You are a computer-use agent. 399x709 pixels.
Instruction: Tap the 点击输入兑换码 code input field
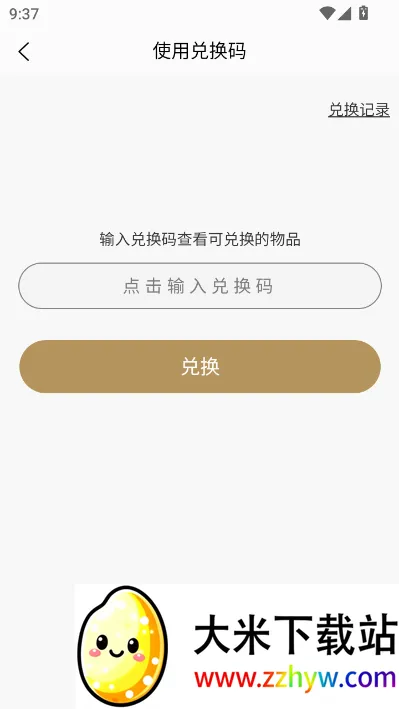[200, 286]
